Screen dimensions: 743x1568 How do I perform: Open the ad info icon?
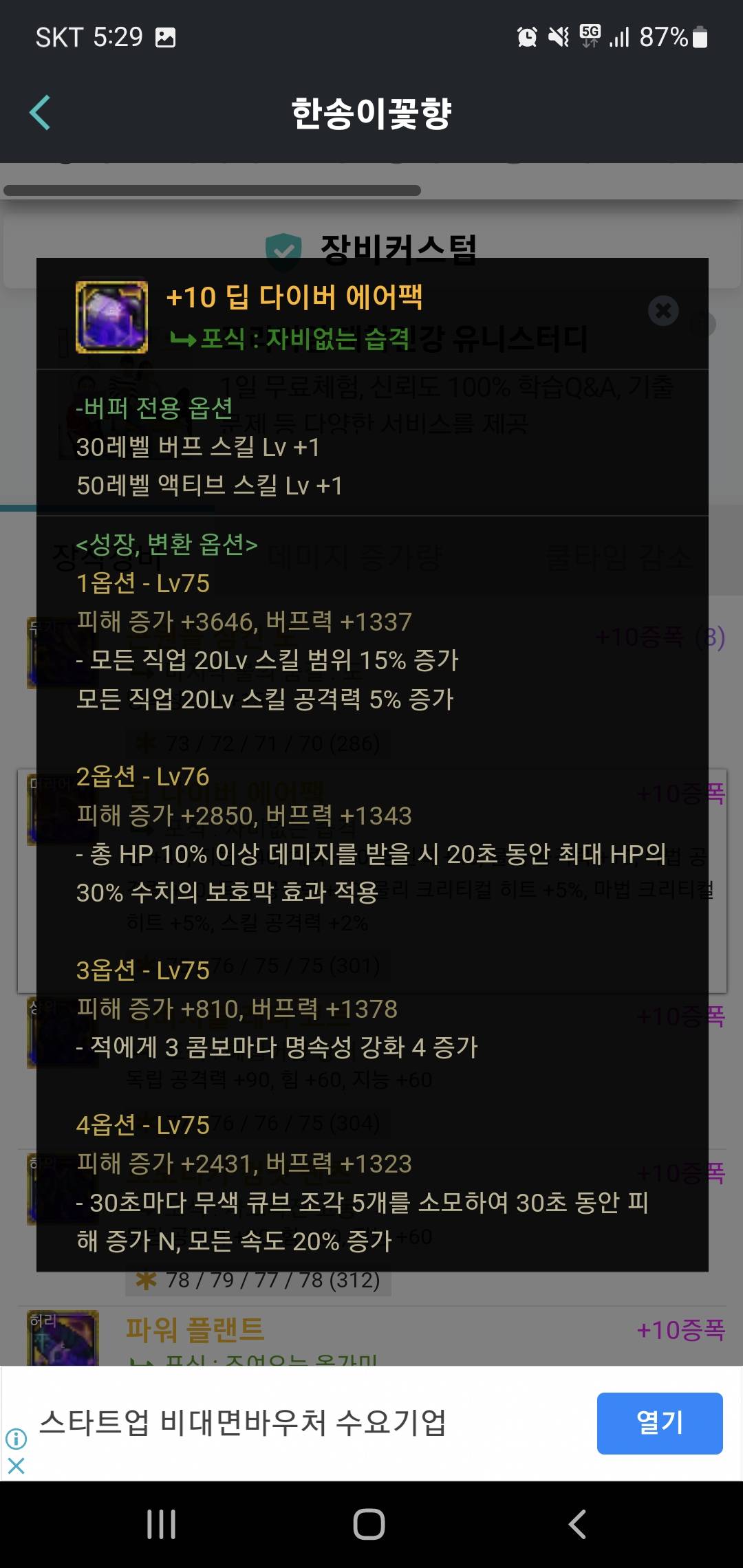pos(17,1438)
